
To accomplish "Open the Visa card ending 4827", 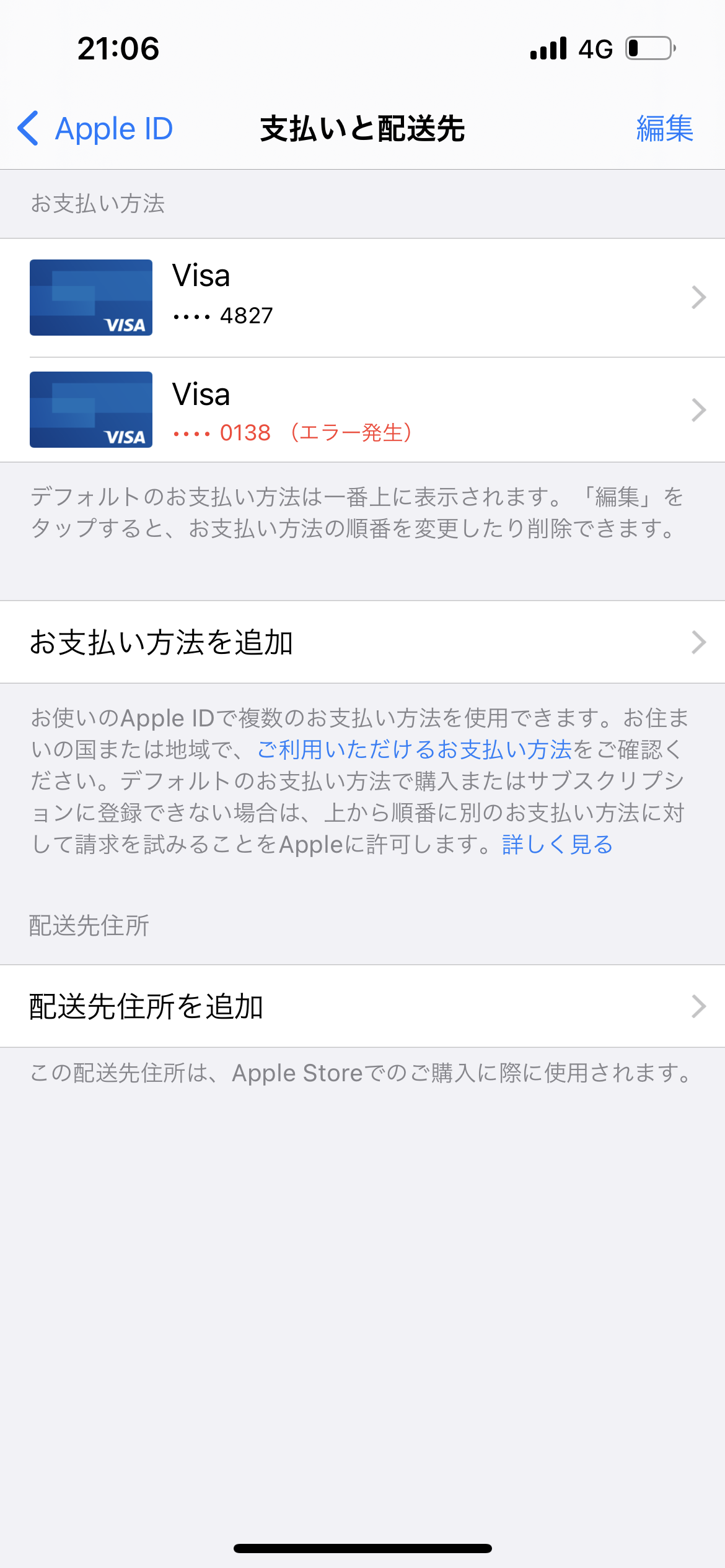I will coord(362,298).
